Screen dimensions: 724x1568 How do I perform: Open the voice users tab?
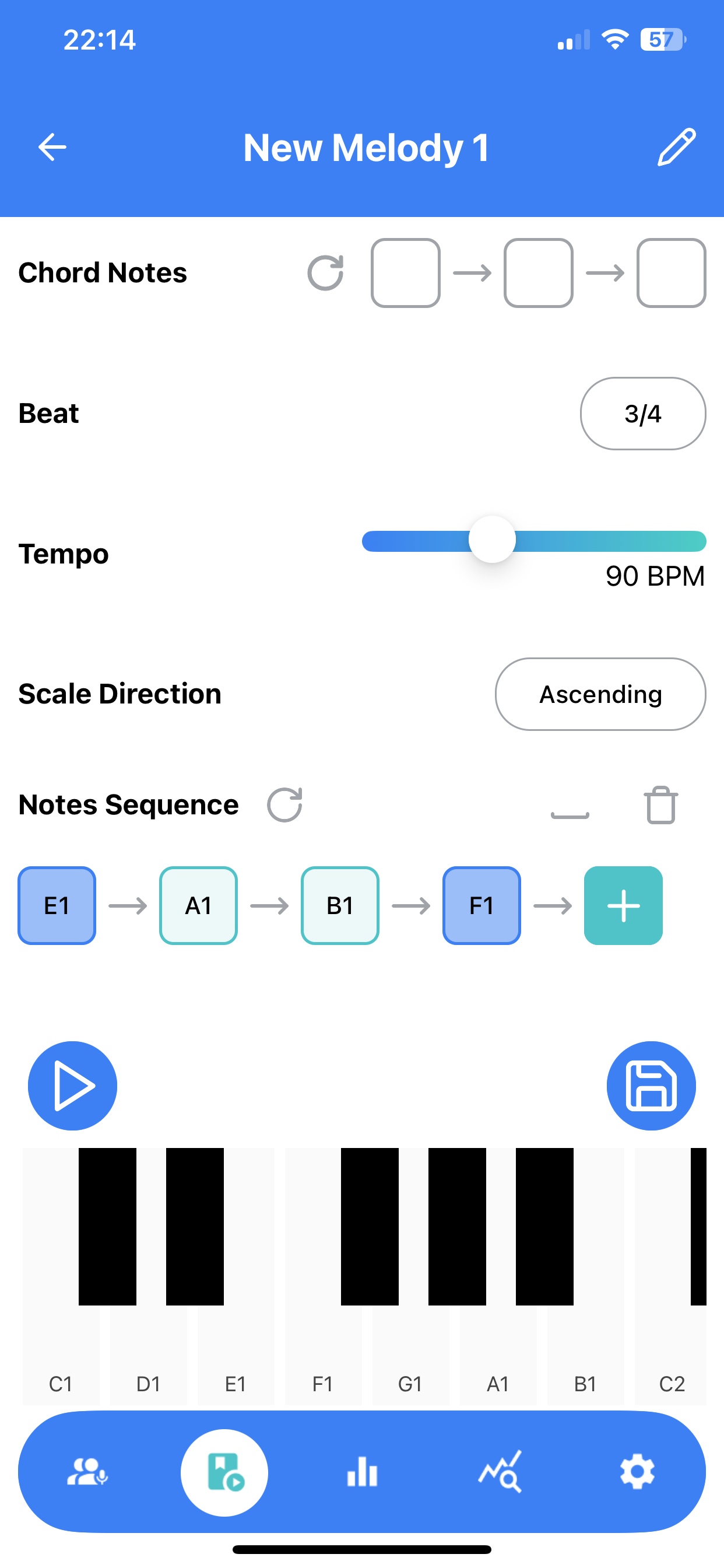(87, 1472)
